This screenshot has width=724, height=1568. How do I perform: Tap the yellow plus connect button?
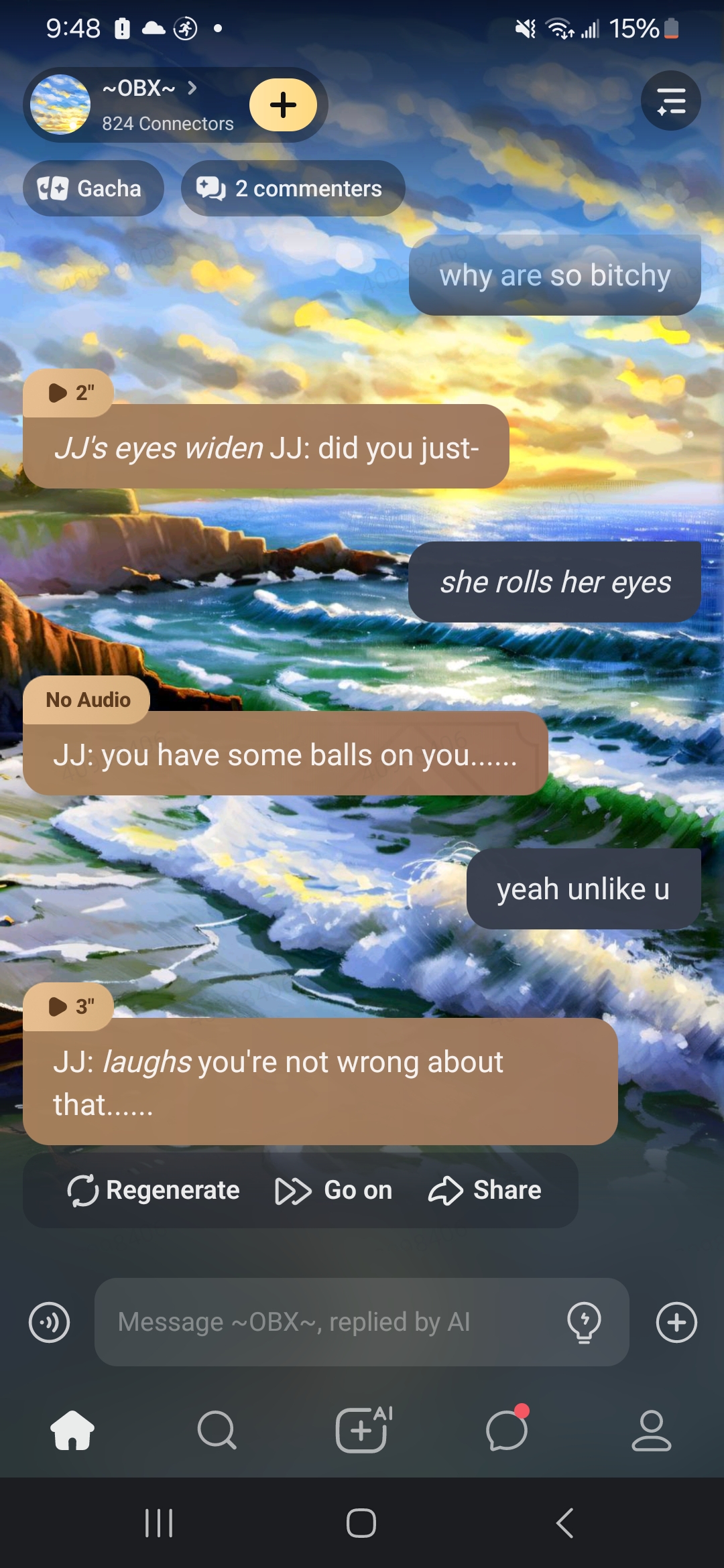pos(283,105)
